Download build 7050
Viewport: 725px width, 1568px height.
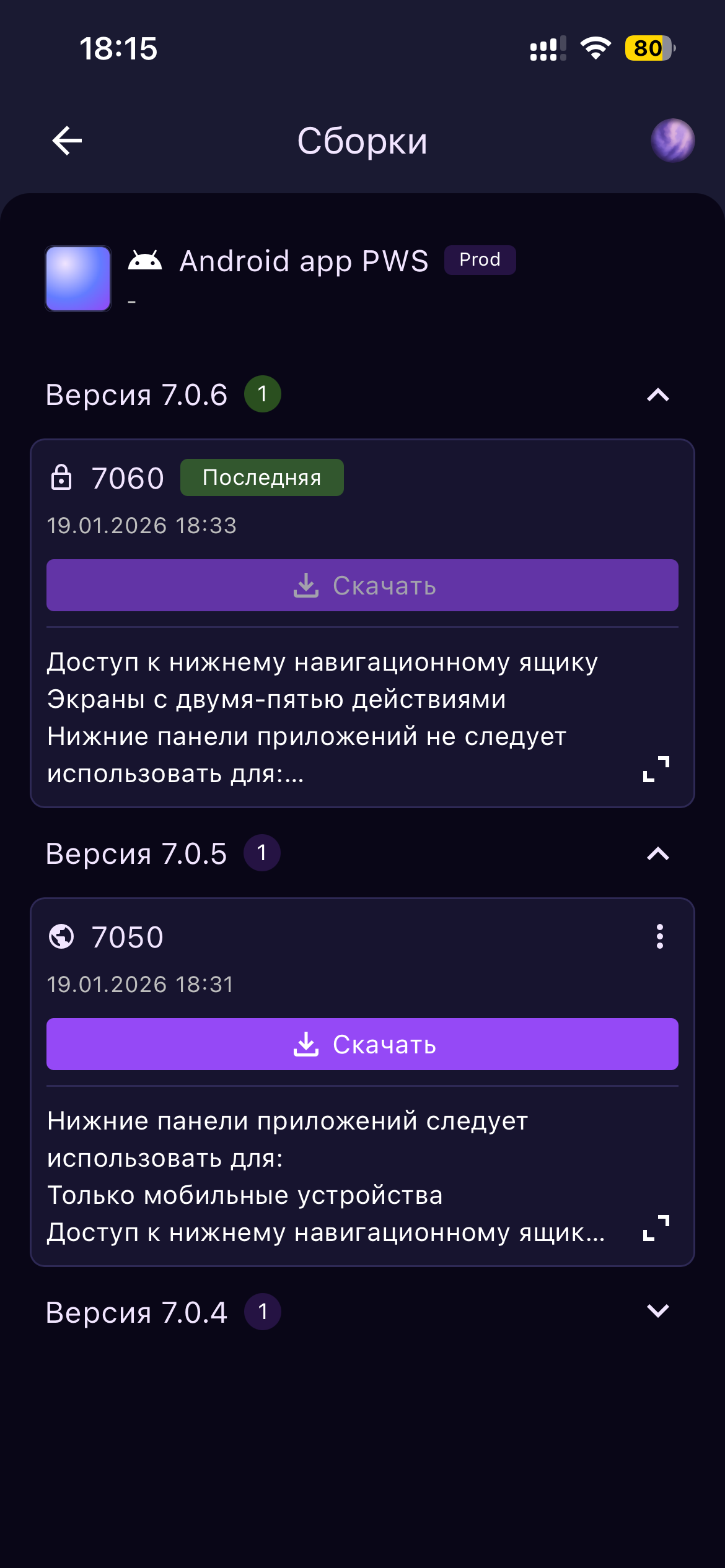pyautogui.click(x=362, y=1044)
